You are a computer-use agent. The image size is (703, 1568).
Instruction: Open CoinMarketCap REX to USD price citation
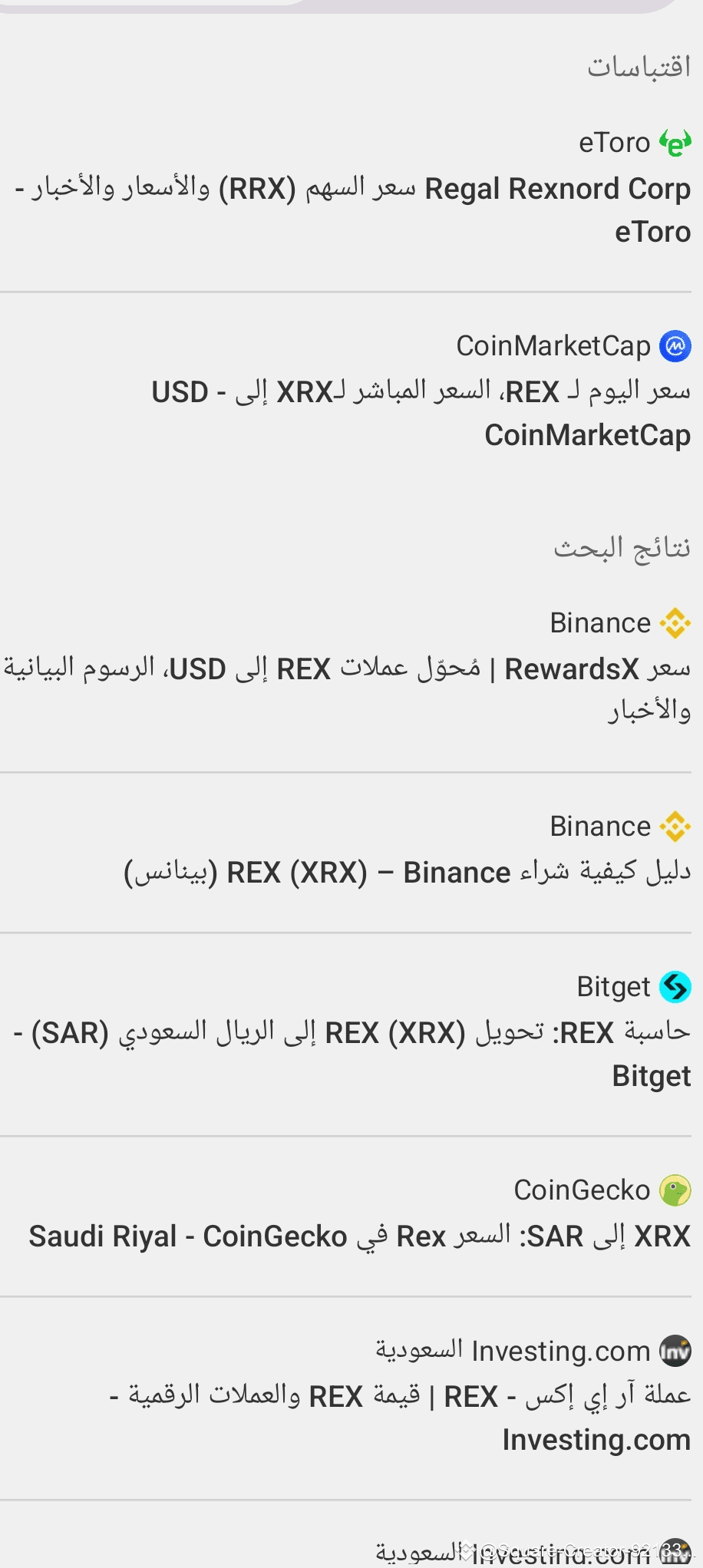pos(351,391)
